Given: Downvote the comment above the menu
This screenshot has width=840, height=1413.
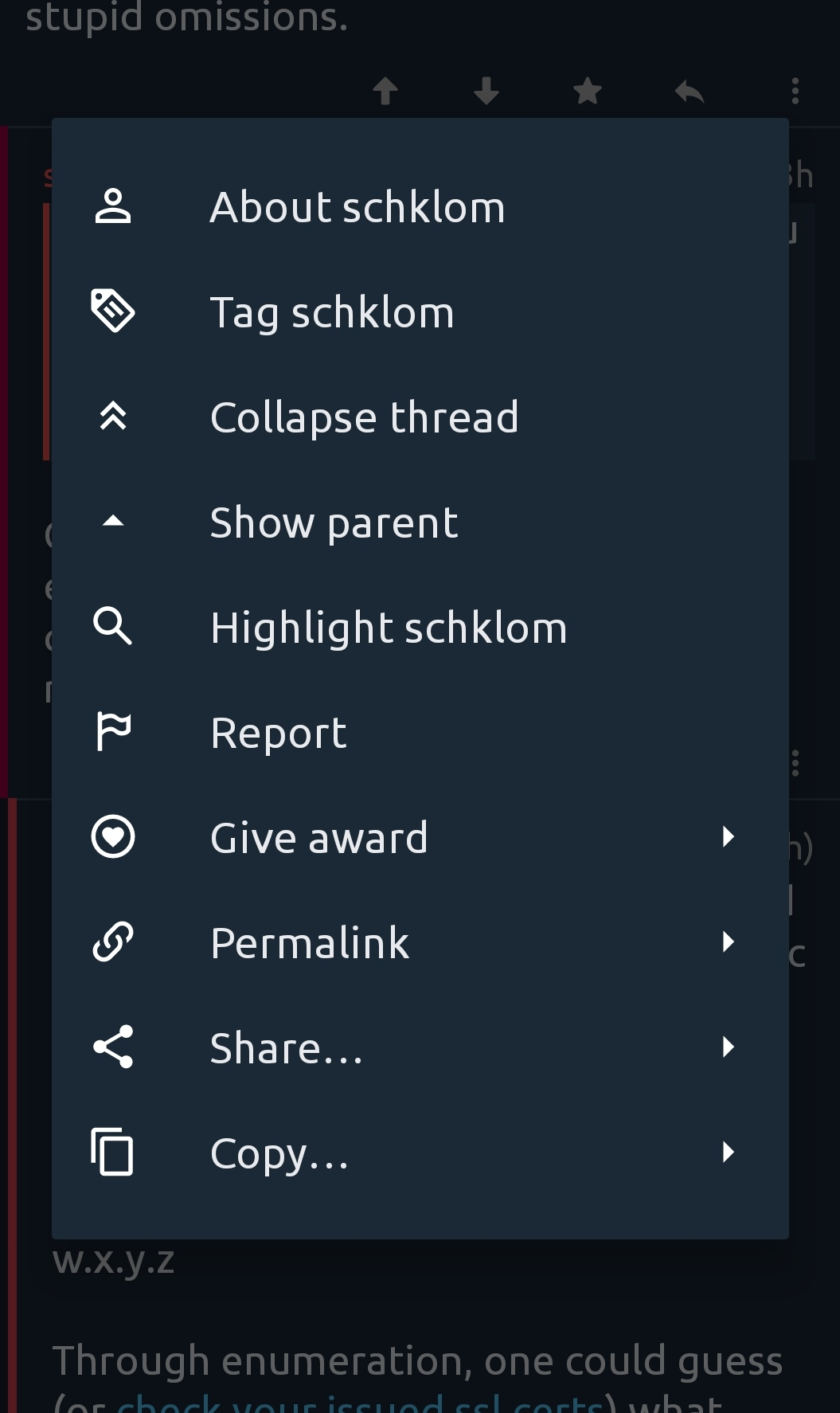Looking at the screenshot, I should point(486,92).
